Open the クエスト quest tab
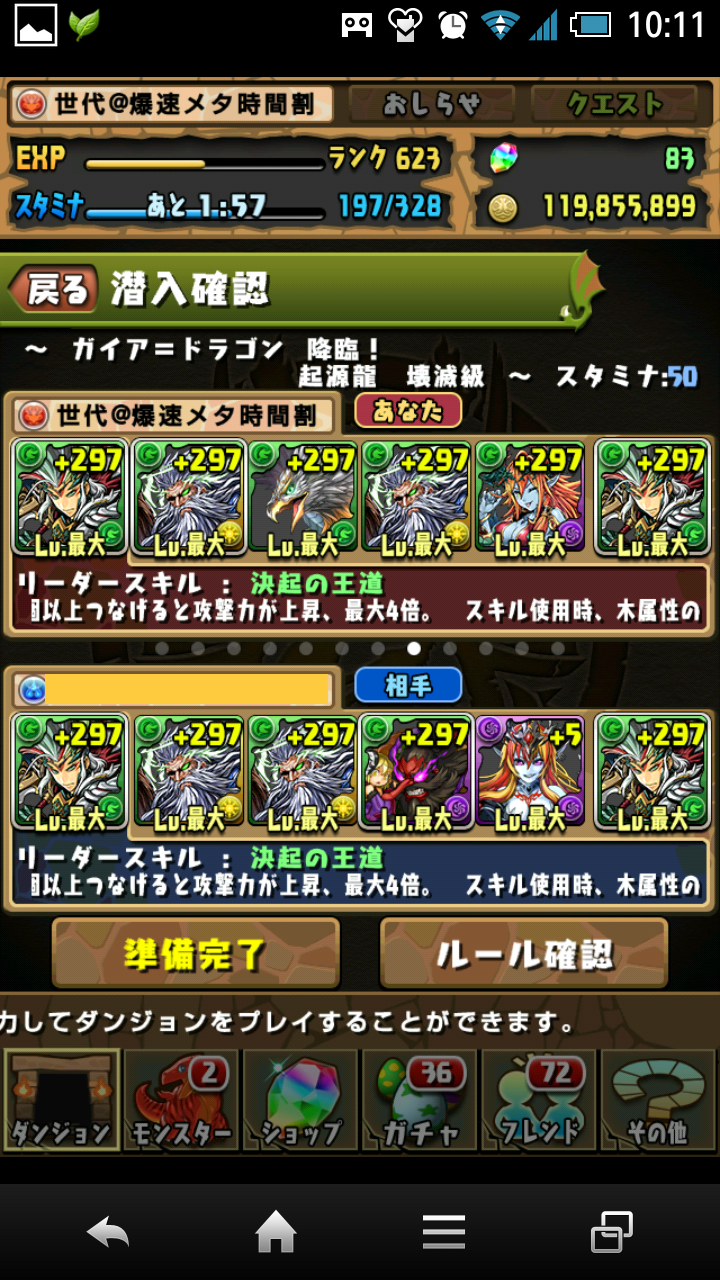Screen dimensions: 720x1280 tap(614, 104)
